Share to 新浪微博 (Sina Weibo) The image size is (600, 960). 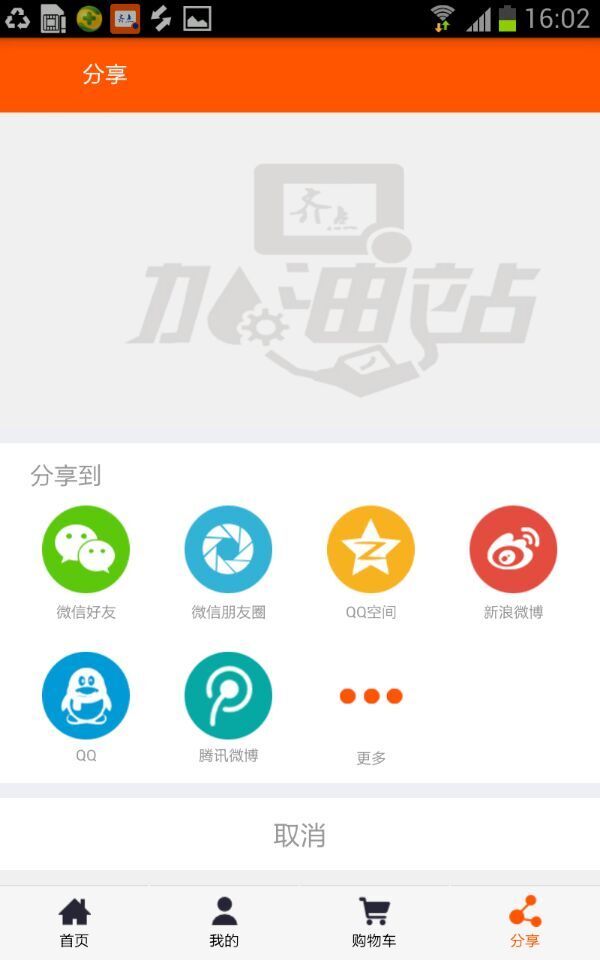[513, 550]
